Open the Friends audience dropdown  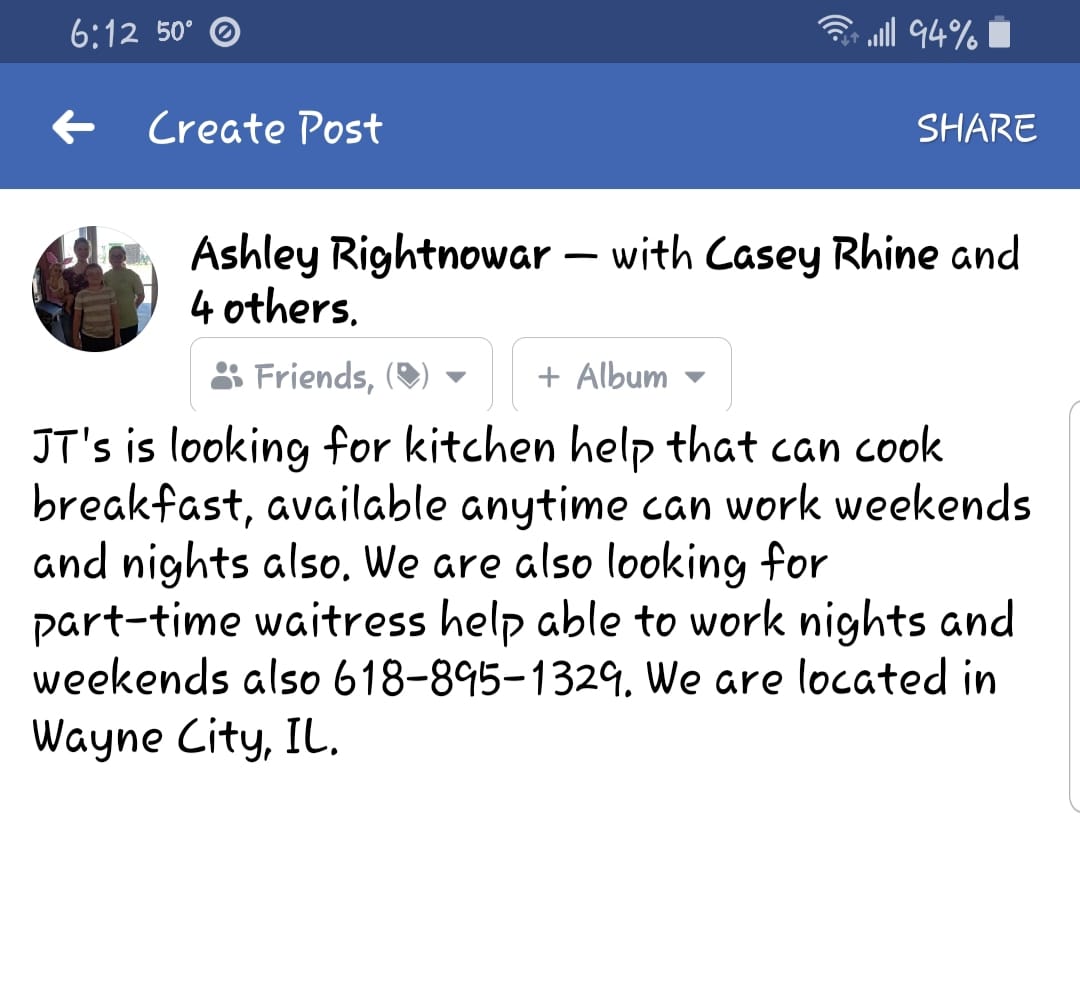pyautogui.click(x=341, y=376)
